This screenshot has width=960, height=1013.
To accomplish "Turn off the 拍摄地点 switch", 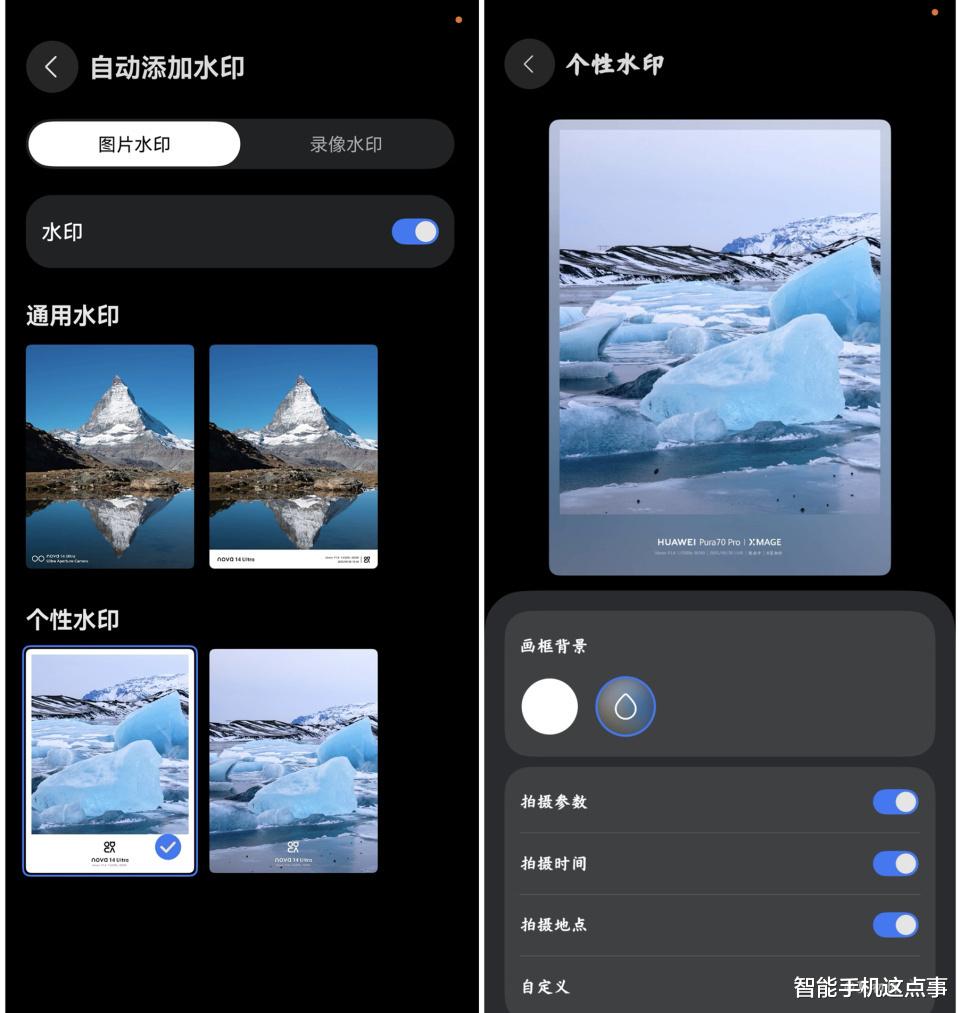I will (x=895, y=925).
